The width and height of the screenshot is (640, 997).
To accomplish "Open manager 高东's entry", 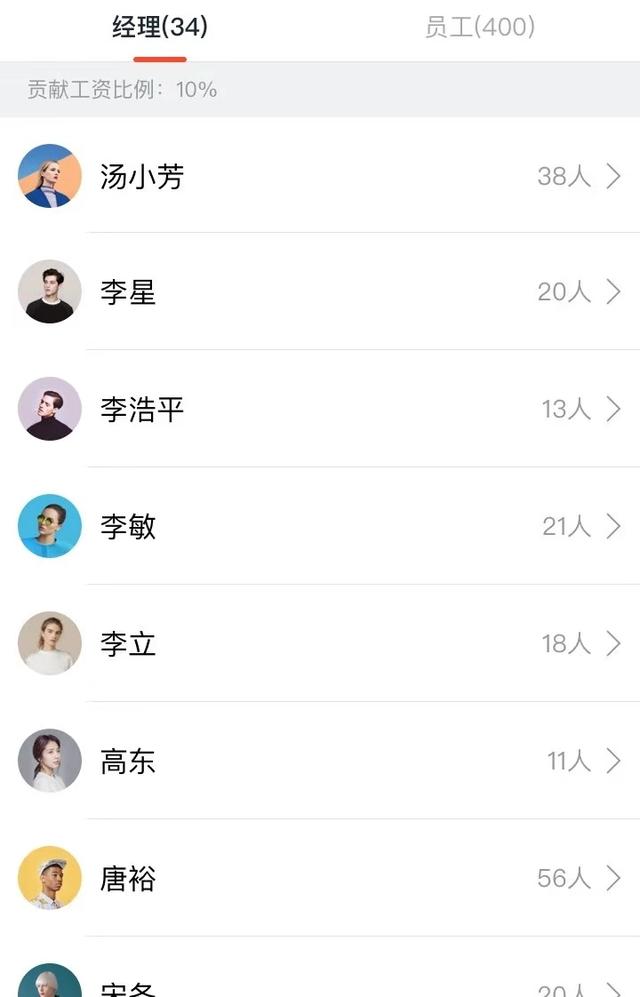I will pos(320,761).
